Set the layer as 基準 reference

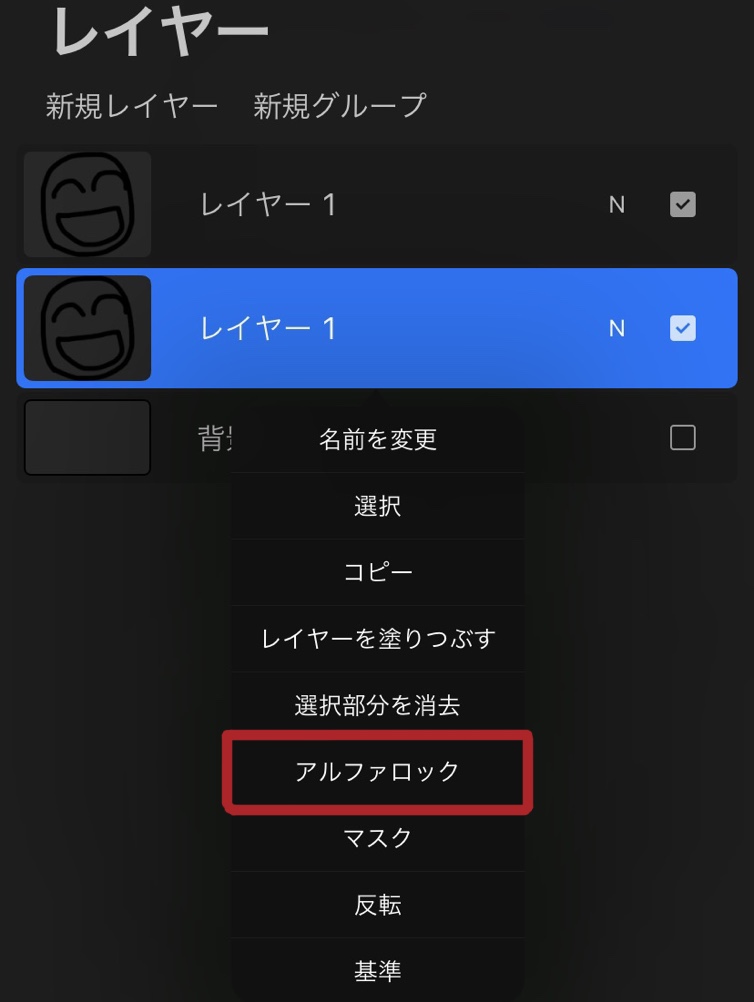point(378,970)
